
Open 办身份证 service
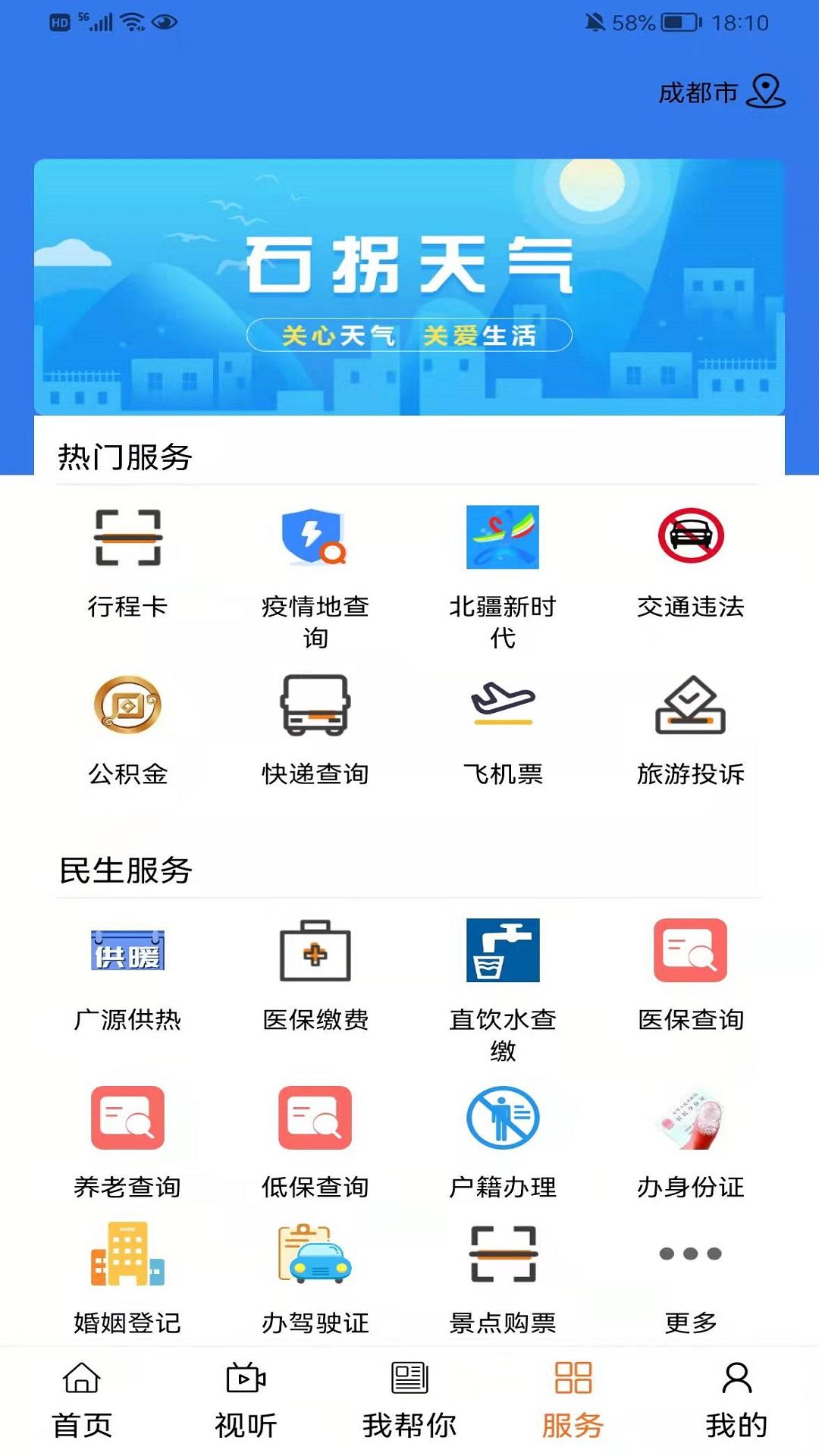690,1140
